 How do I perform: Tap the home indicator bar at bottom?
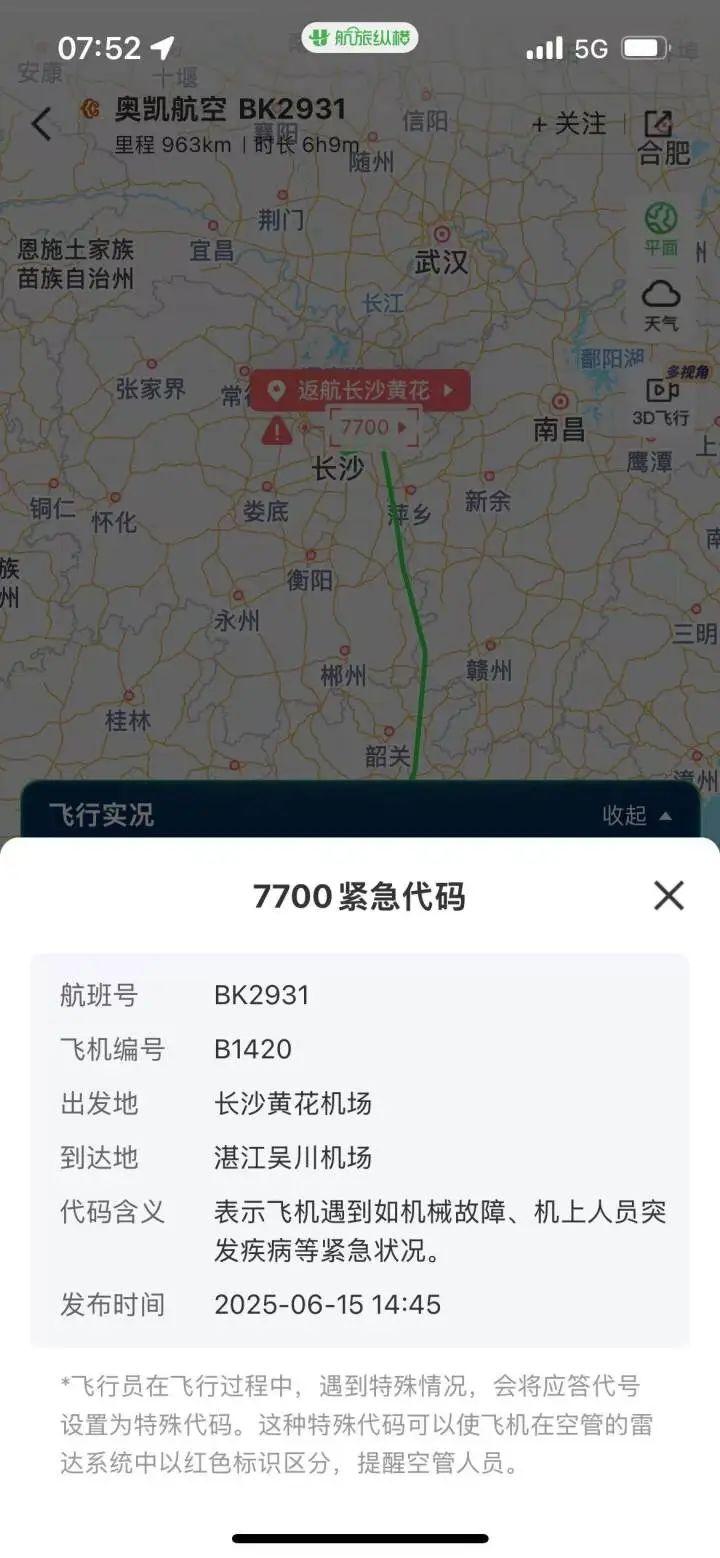[360, 1540]
